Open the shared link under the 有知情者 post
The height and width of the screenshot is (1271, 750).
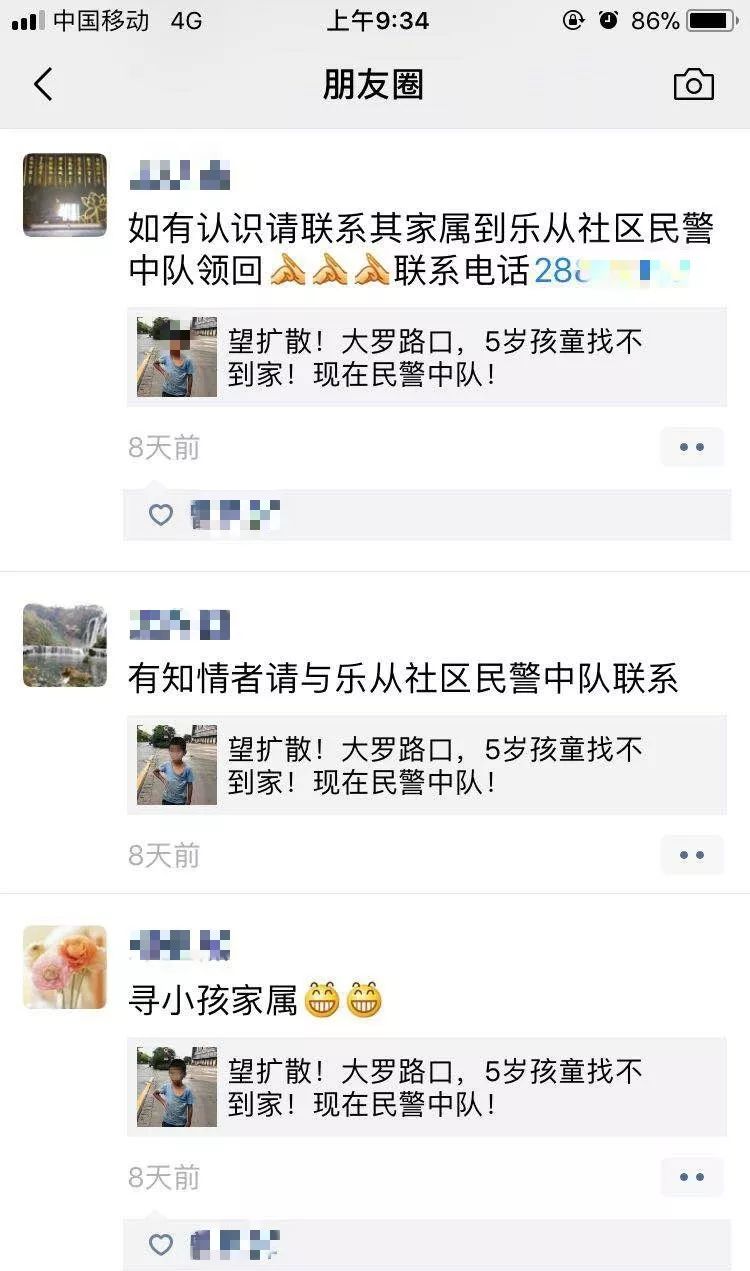coord(427,765)
